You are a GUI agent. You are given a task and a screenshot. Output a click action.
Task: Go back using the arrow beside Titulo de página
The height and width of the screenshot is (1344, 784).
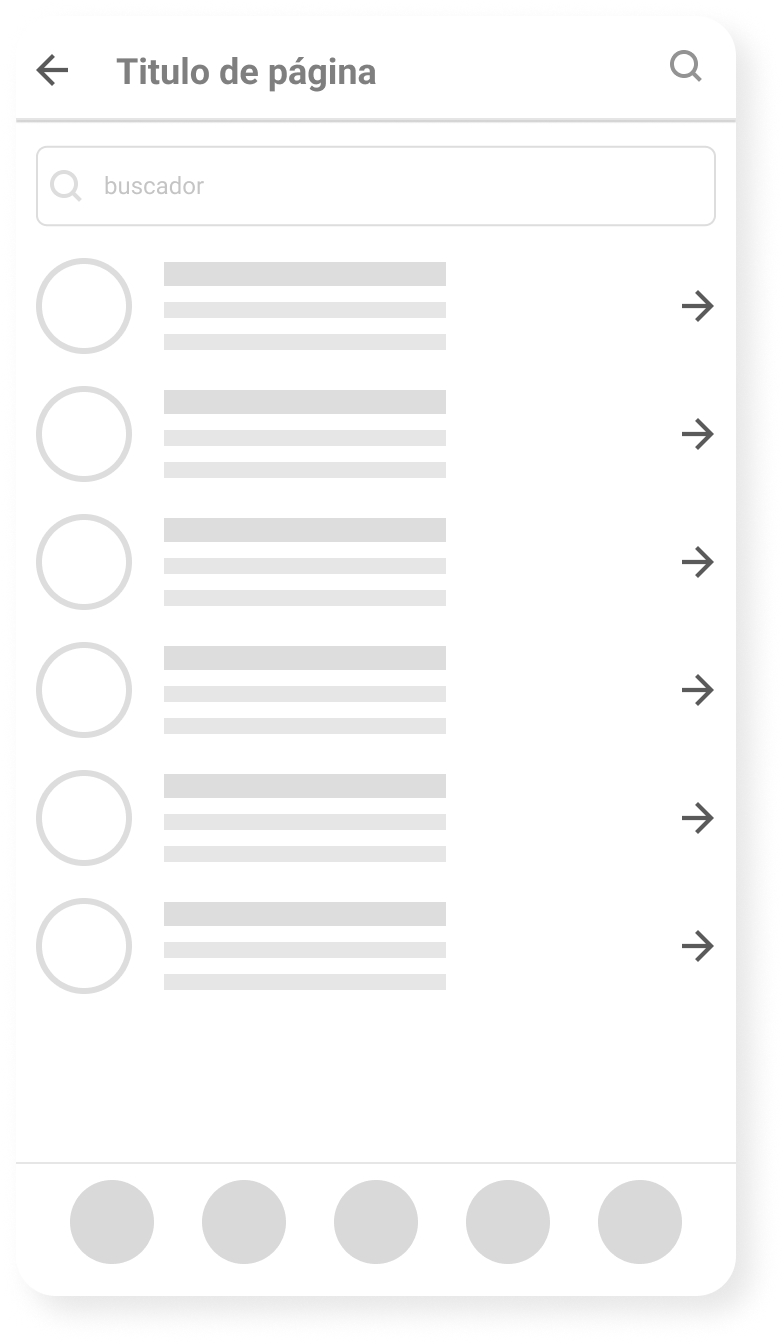point(52,70)
